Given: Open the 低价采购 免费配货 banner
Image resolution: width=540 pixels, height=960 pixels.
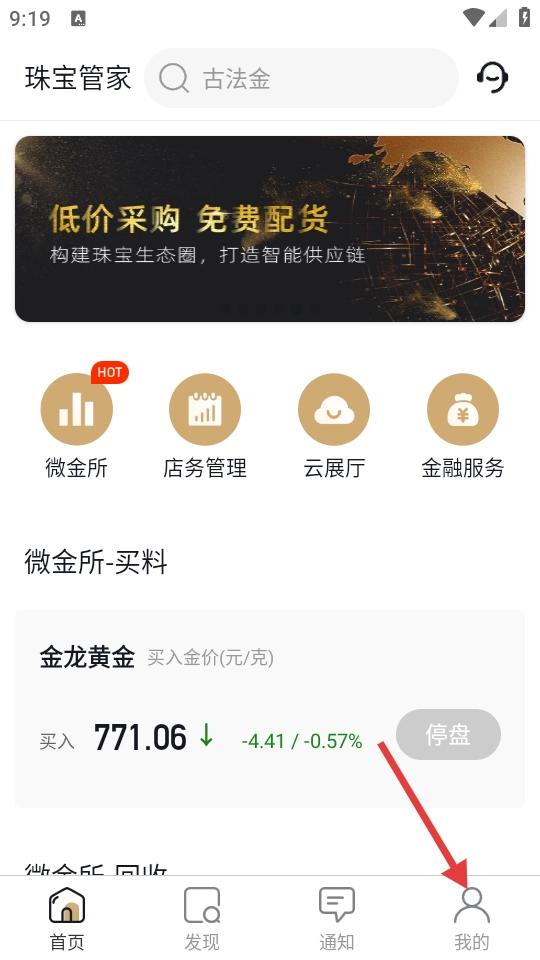Looking at the screenshot, I should coord(270,229).
